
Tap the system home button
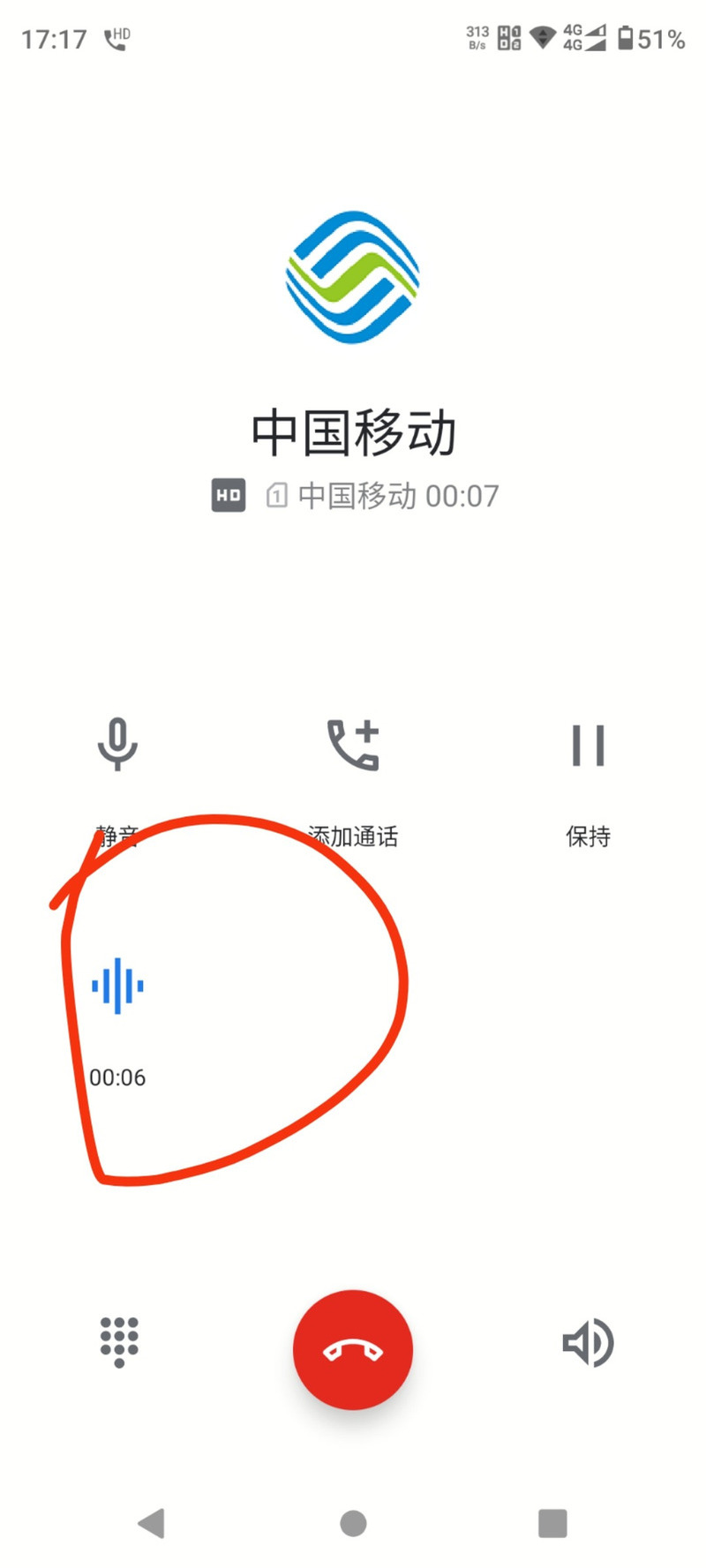tap(353, 1523)
